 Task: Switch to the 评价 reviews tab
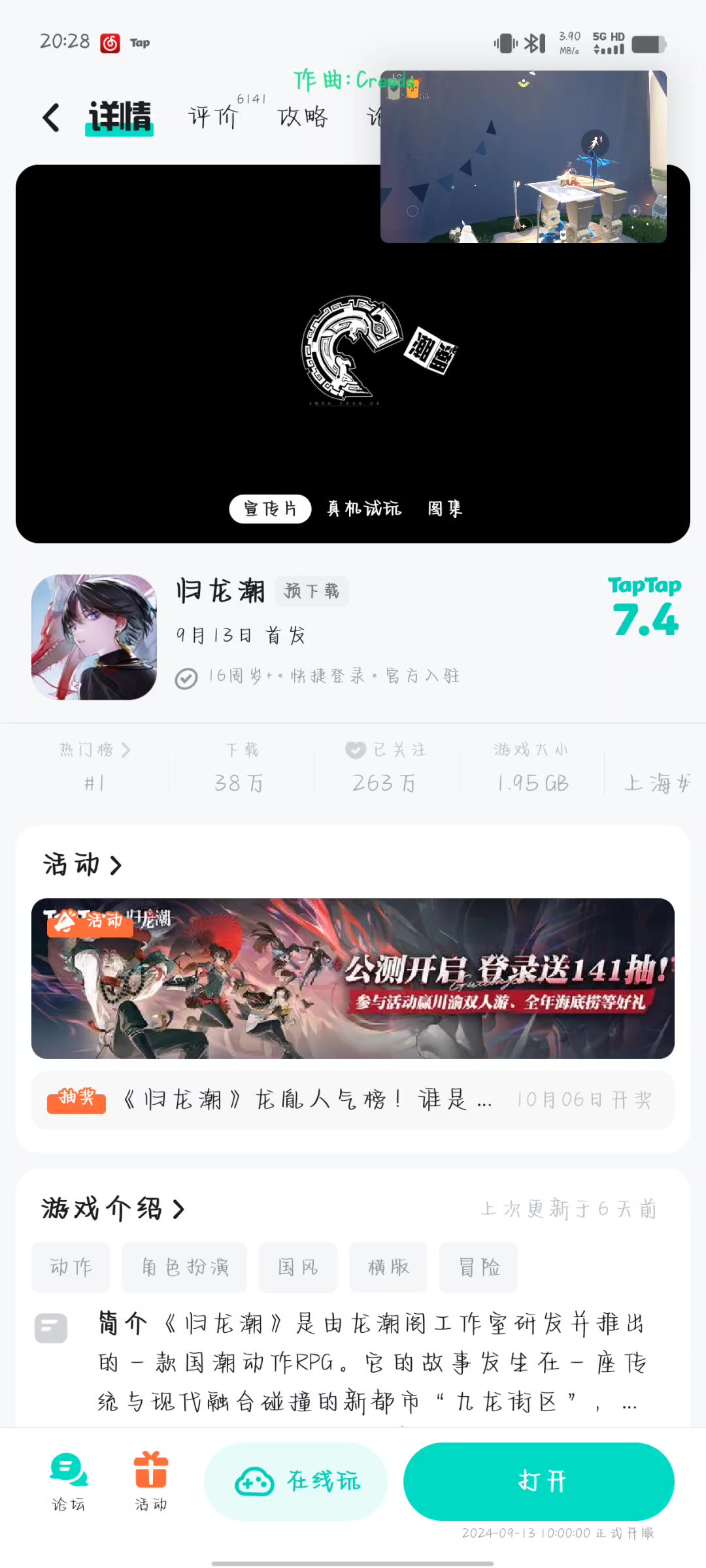[214, 117]
